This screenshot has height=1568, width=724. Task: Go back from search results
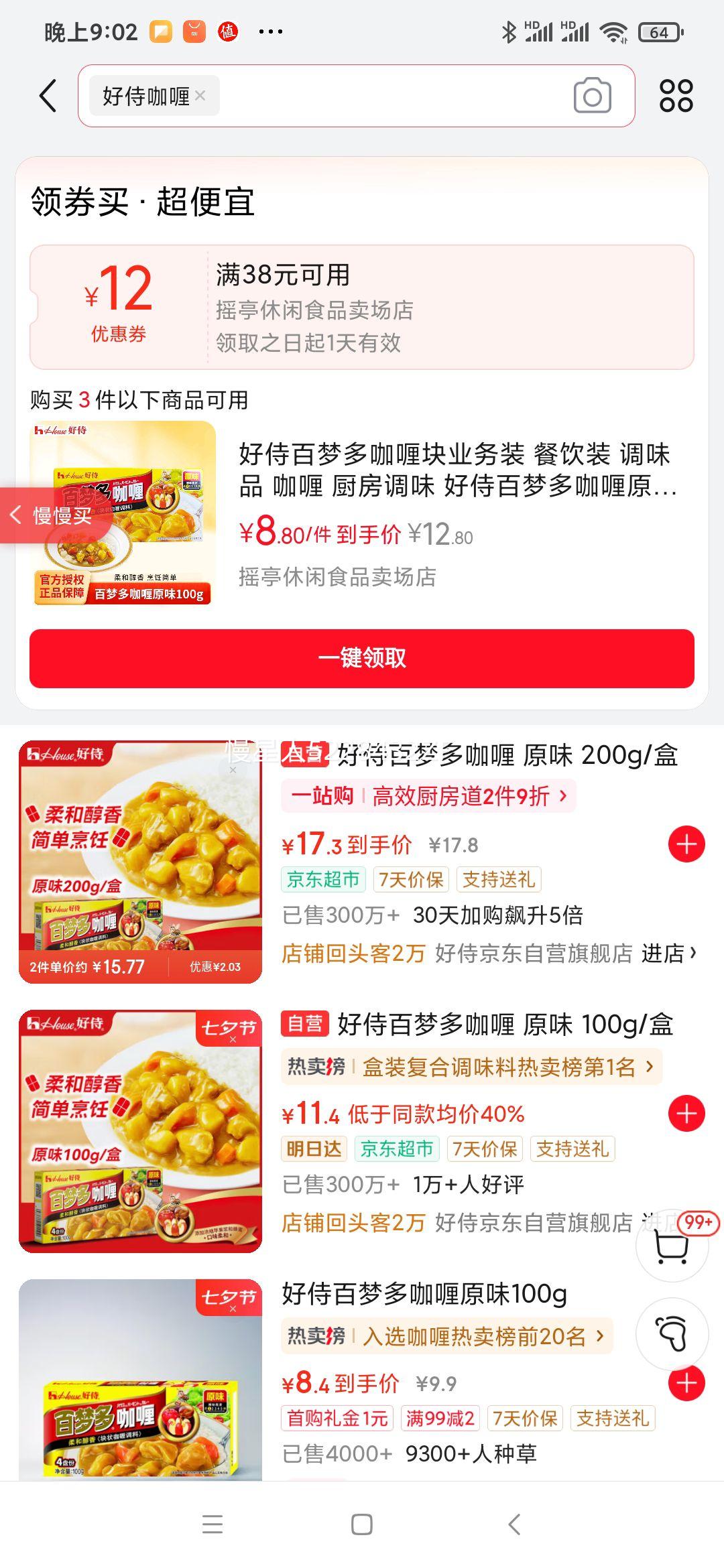(48, 96)
